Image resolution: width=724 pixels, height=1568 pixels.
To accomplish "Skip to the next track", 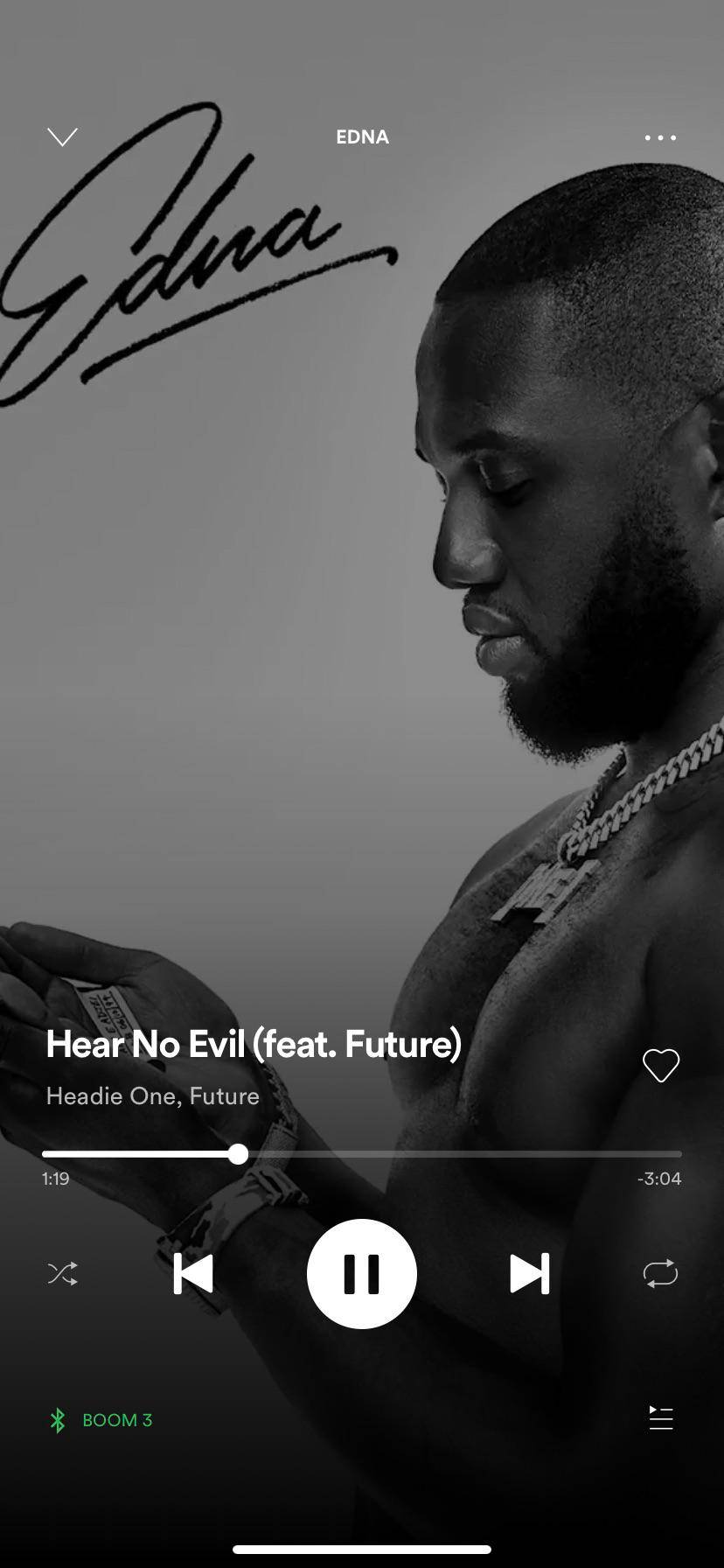I will [530, 1273].
